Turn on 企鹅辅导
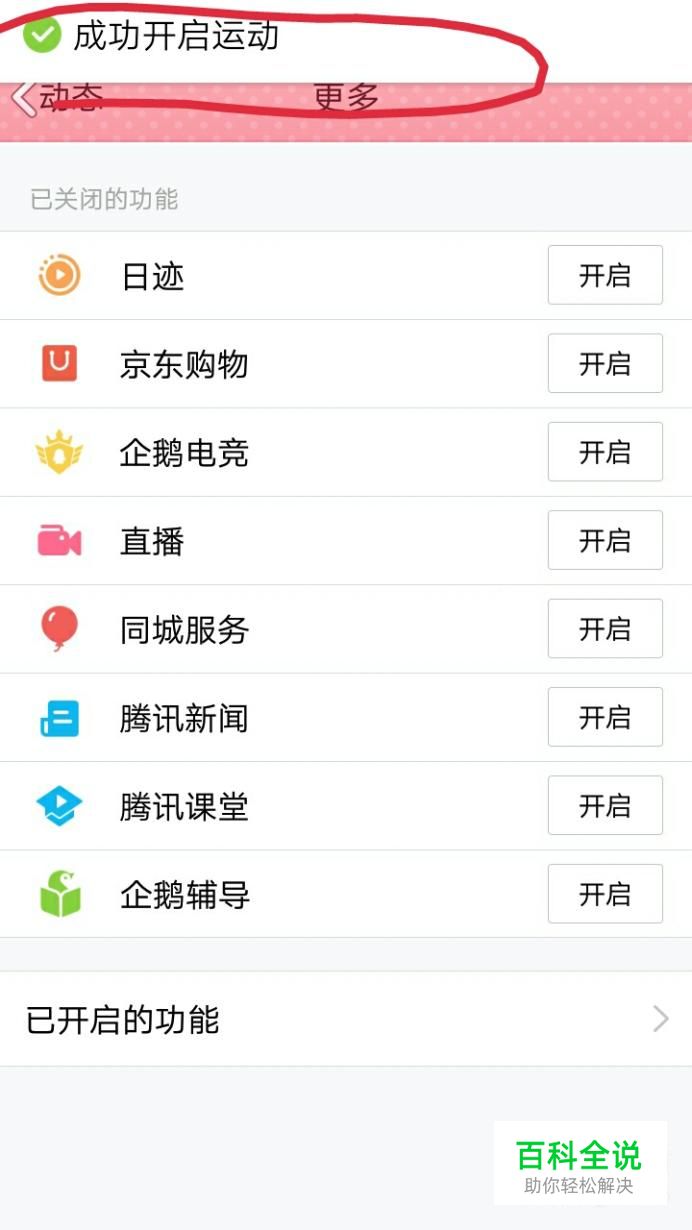The width and height of the screenshot is (692, 1230). [x=605, y=894]
